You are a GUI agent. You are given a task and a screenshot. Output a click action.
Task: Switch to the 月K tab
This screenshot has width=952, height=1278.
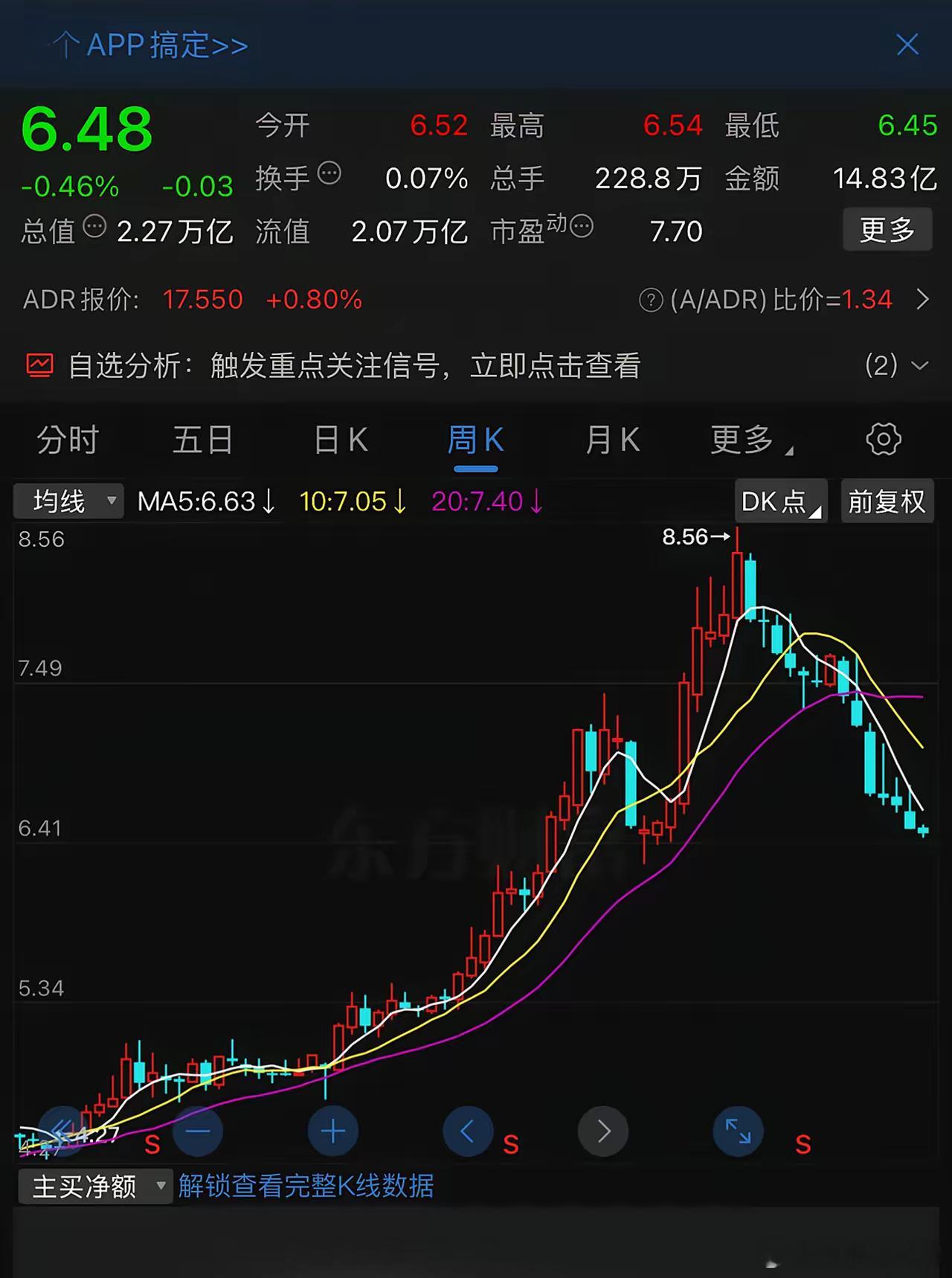(x=611, y=440)
